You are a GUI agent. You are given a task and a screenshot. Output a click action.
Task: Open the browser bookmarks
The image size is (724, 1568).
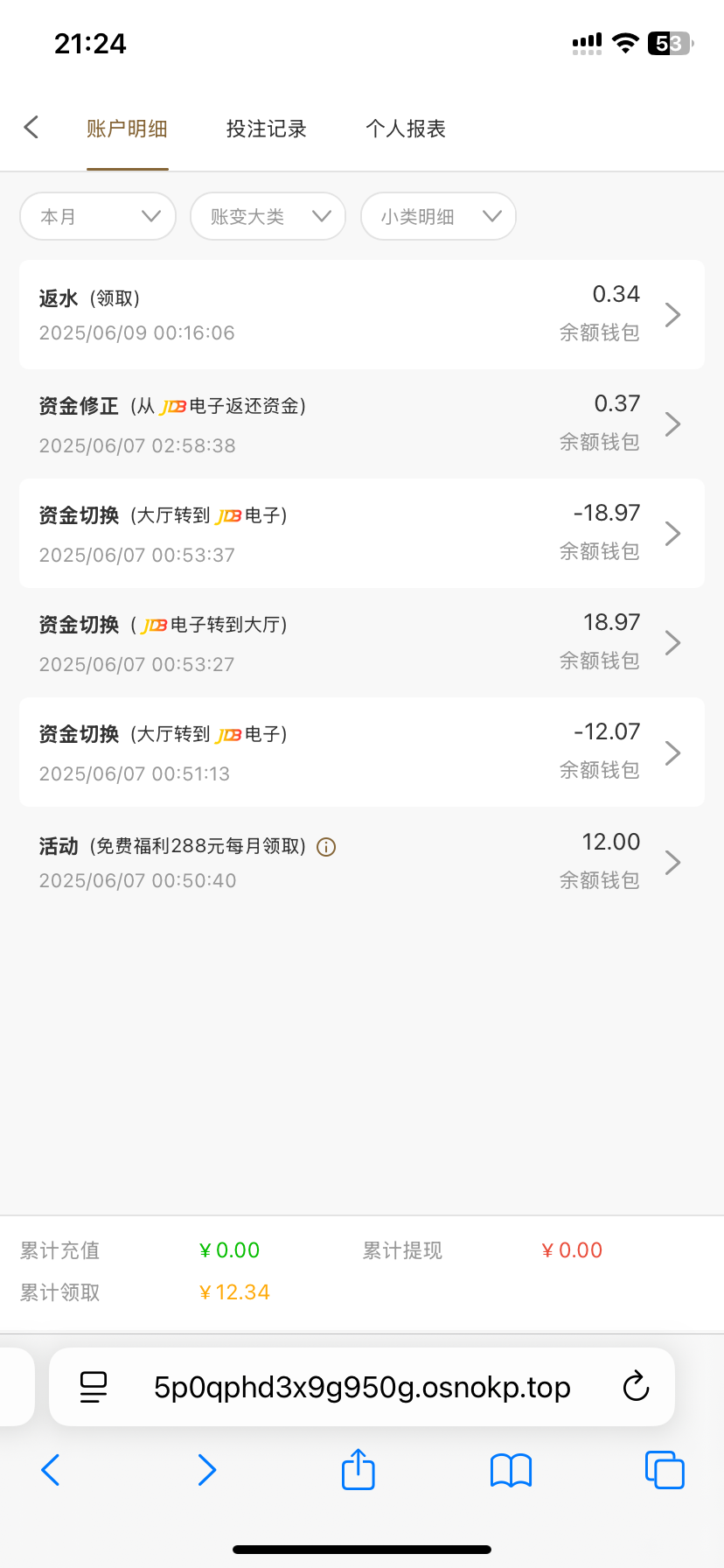[511, 1470]
